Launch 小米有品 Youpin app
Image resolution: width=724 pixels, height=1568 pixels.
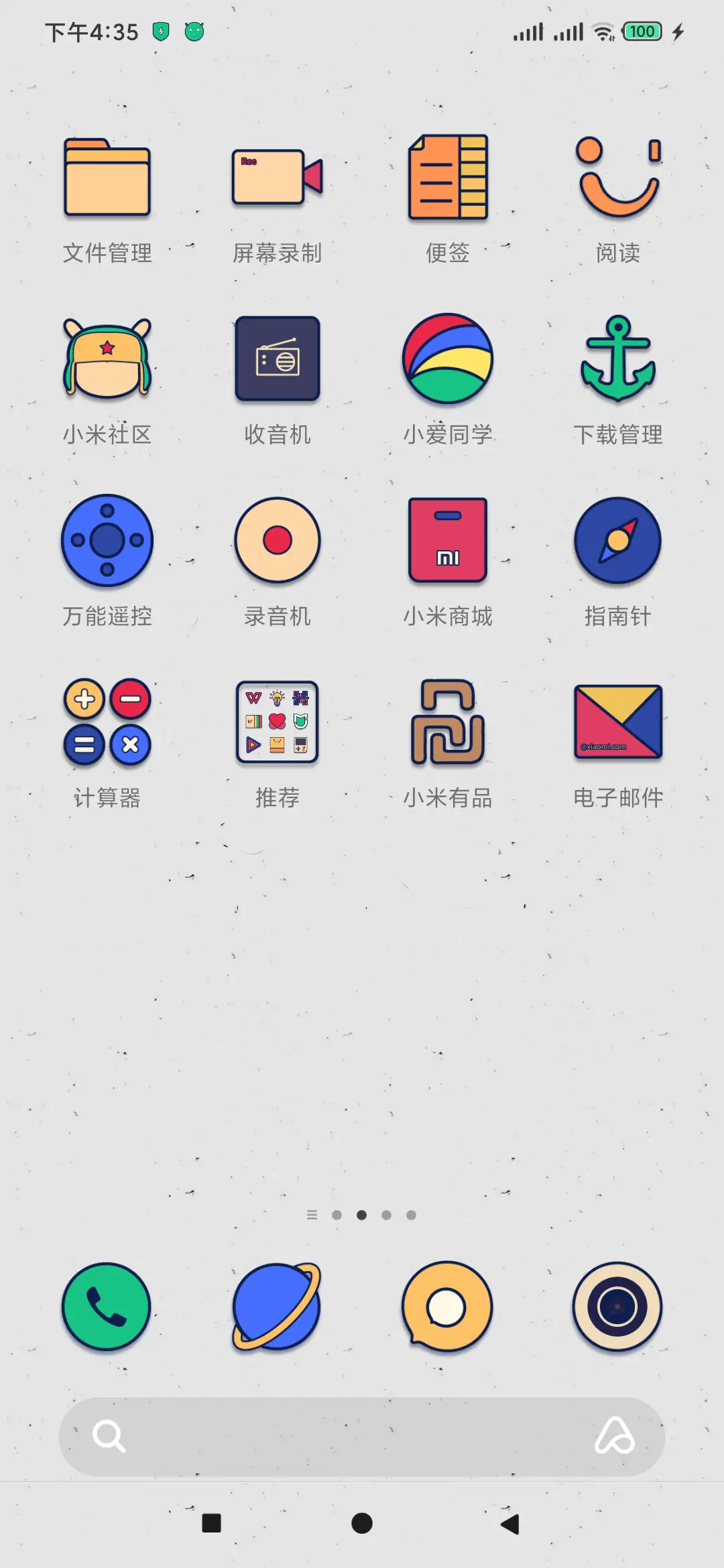point(448,722)
